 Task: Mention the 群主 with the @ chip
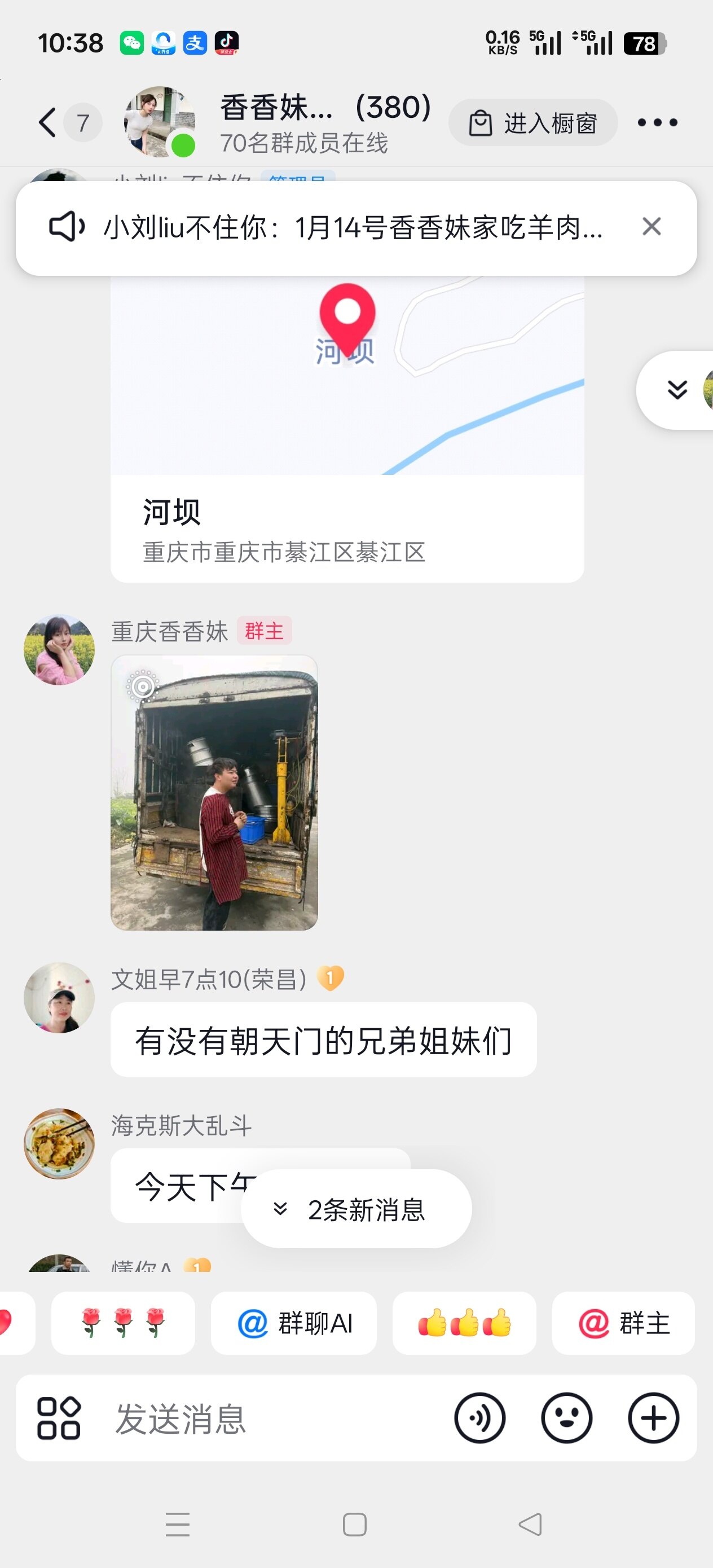click(x=623, y=1323)
